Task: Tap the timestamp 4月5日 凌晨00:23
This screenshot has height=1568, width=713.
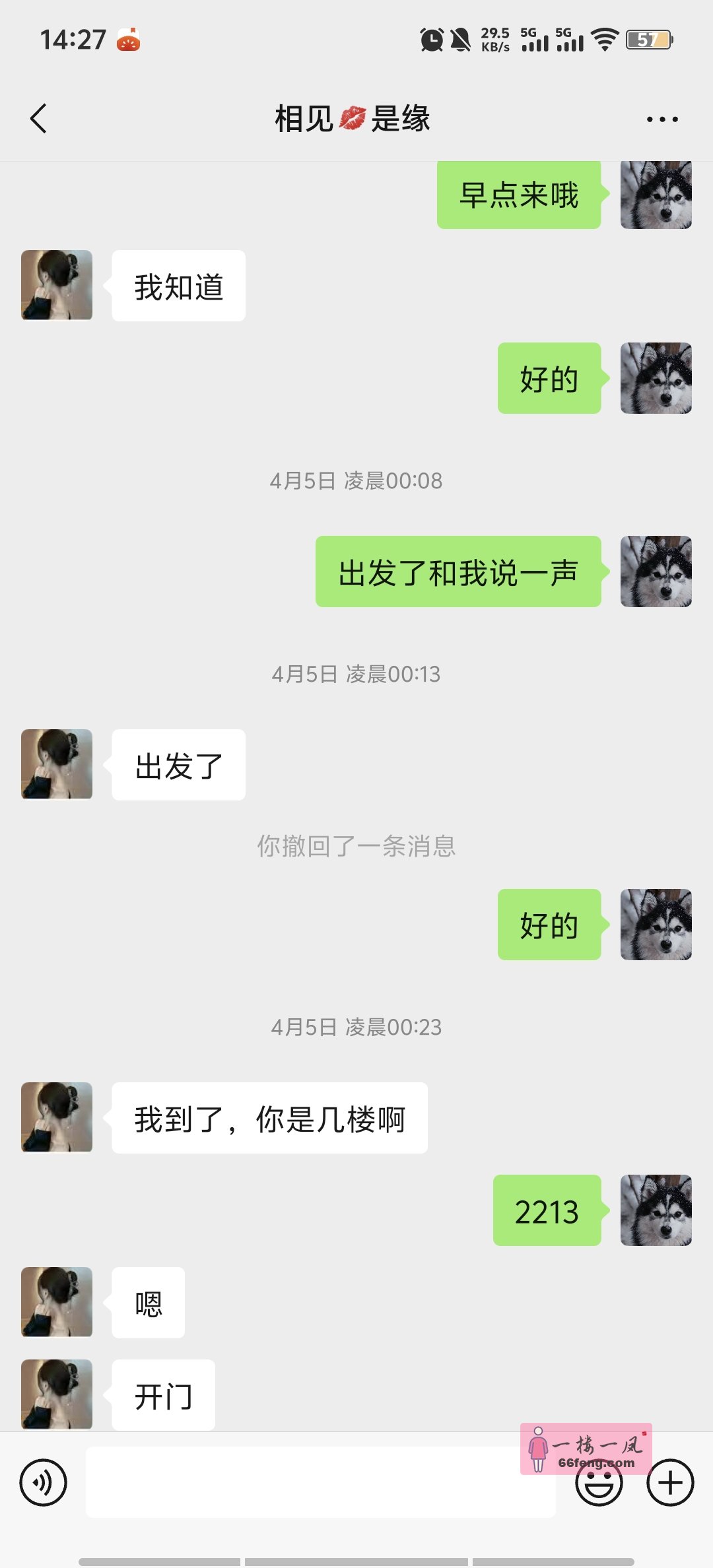Action: tap(356, 1027)
